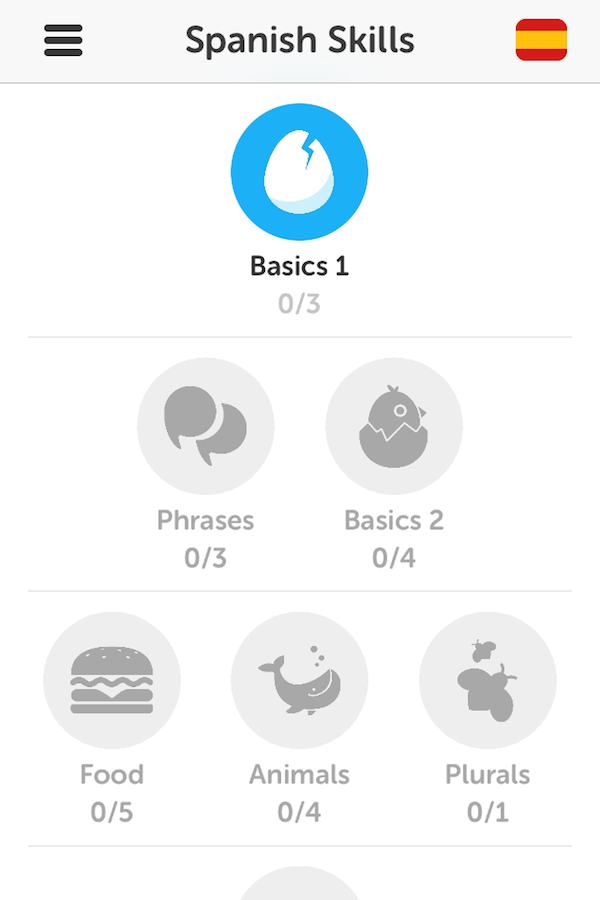The width and height of the screenshot is (600, 900).
Task: Start the Basics 1 skill
Action: 299,172
